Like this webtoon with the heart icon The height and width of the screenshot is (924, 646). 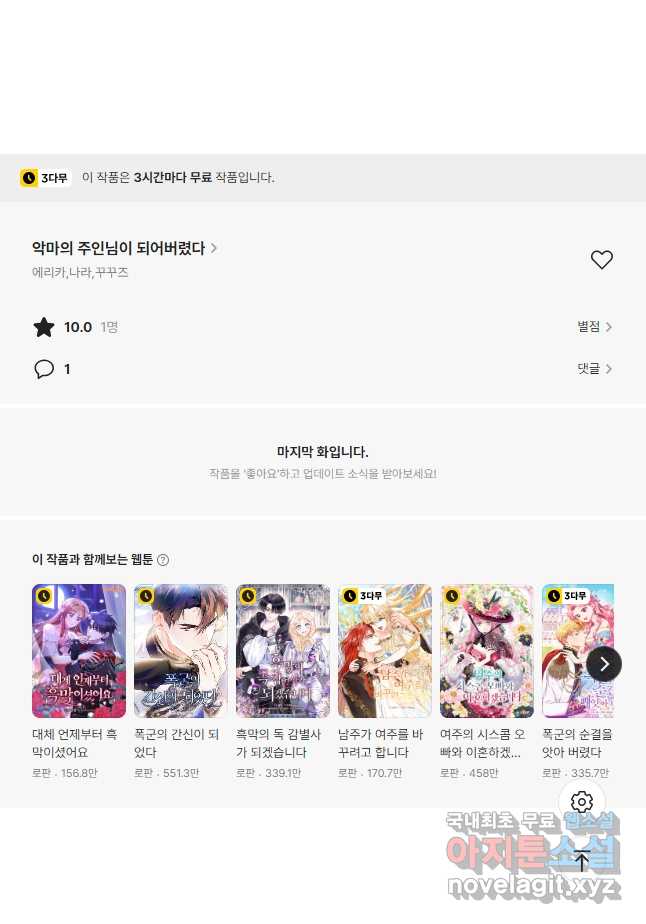[601, 260]
